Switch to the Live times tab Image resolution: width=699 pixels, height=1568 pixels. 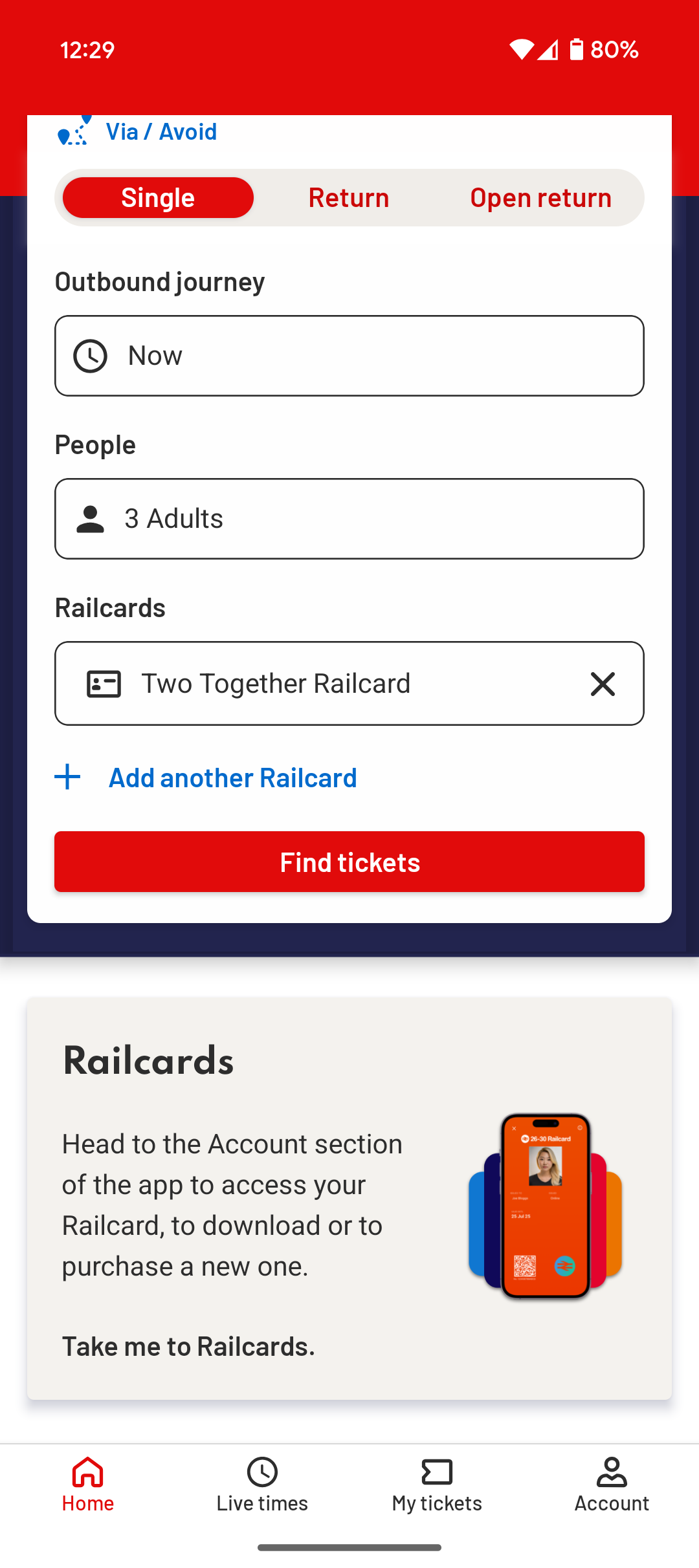(x=262, y=1484)
